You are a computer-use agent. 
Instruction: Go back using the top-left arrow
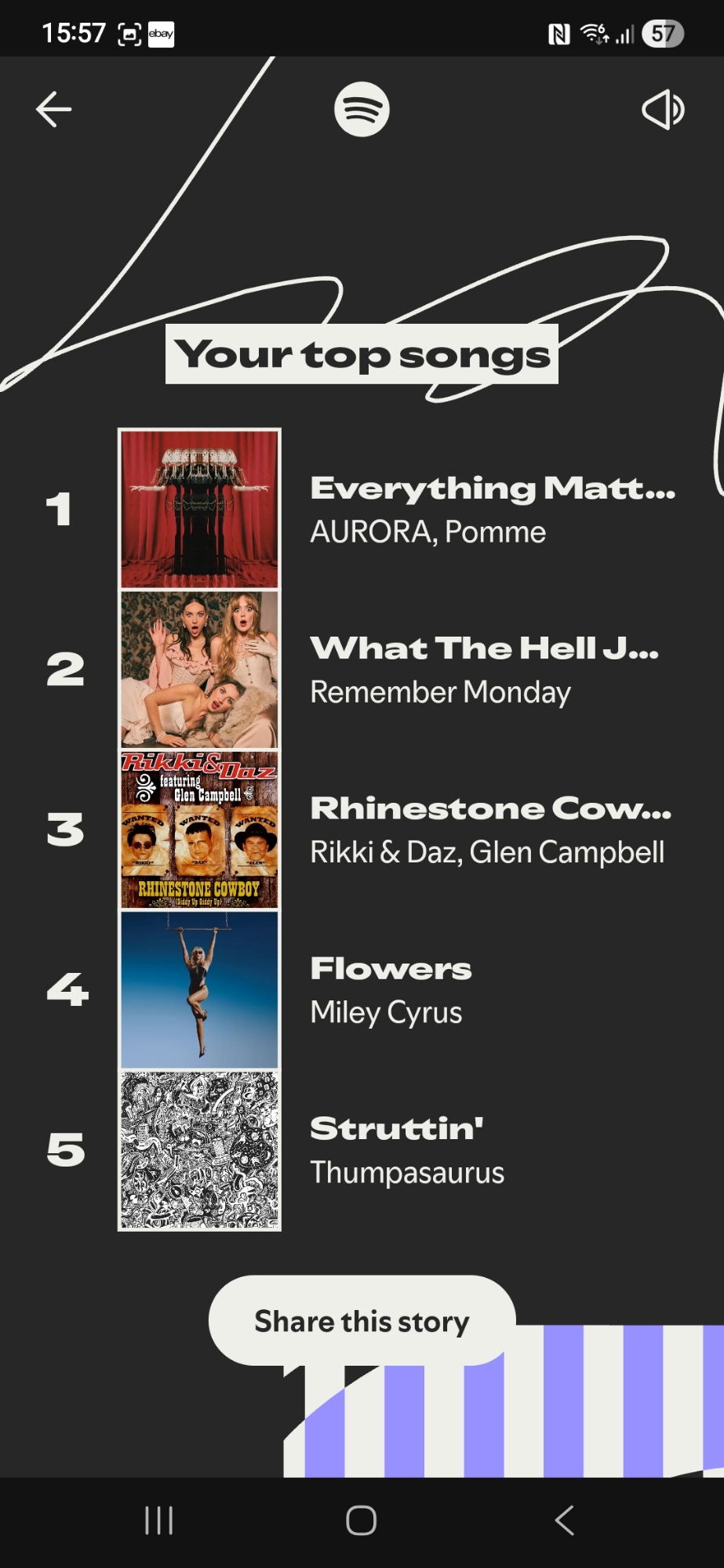53,109
